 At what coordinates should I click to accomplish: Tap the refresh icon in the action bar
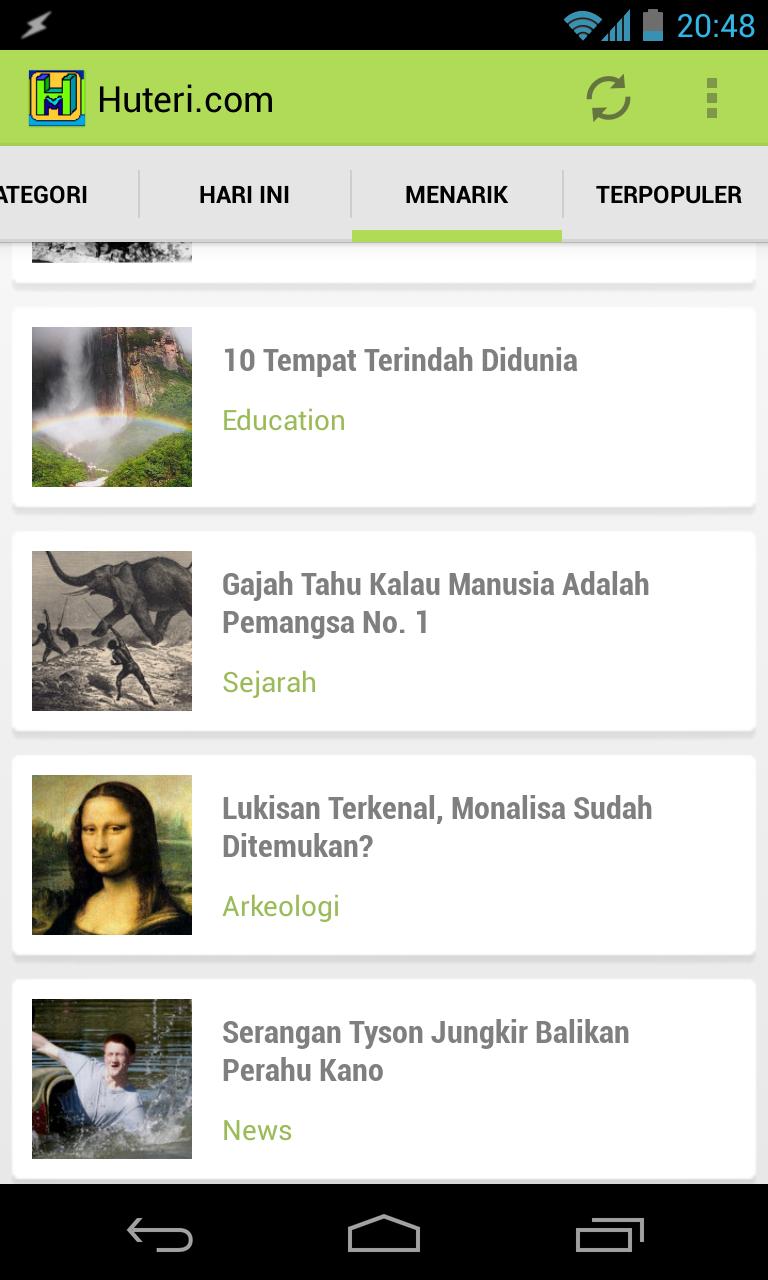608,99
